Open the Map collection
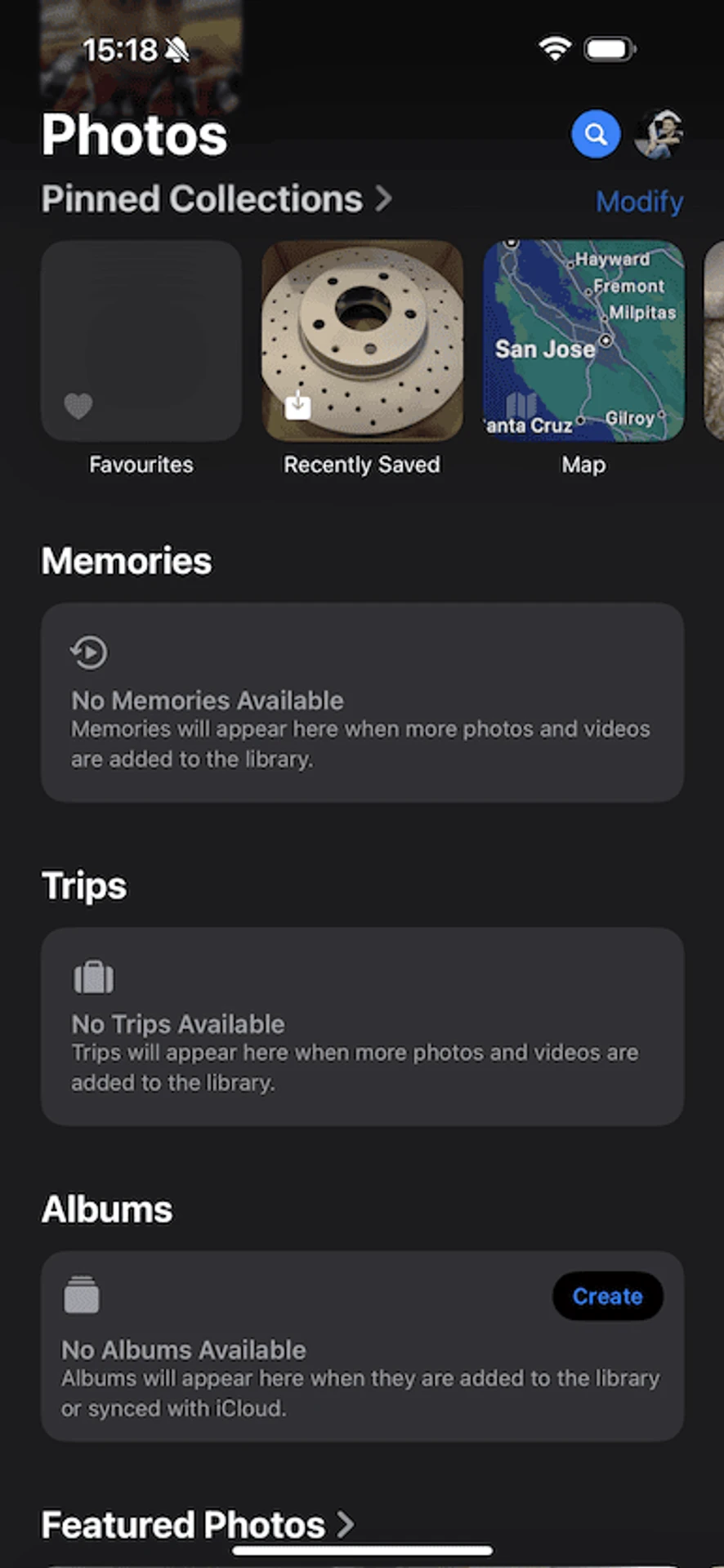Viewport: 724px width, 1568px height. (x=583, y=341)
